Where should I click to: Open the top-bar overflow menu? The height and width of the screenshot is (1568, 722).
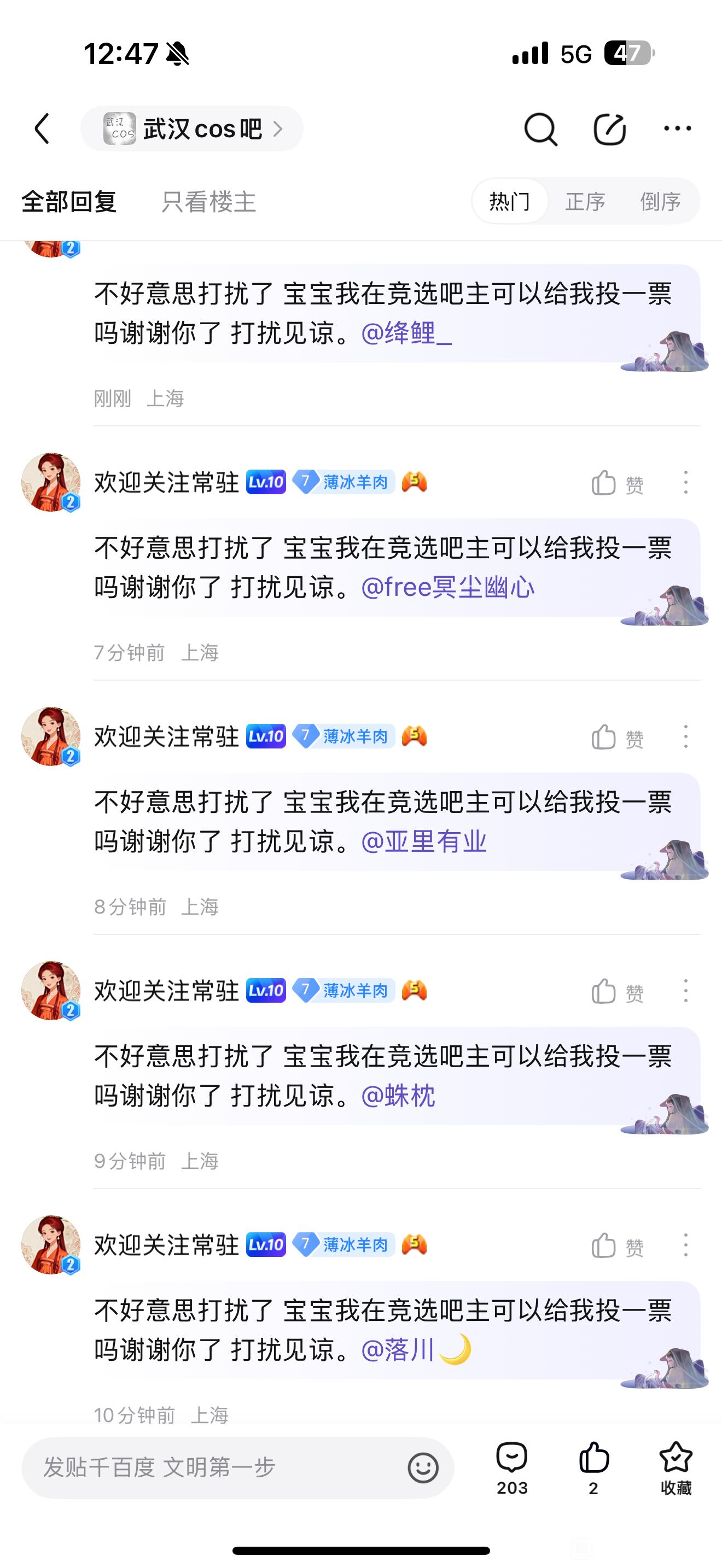(677, 128)
